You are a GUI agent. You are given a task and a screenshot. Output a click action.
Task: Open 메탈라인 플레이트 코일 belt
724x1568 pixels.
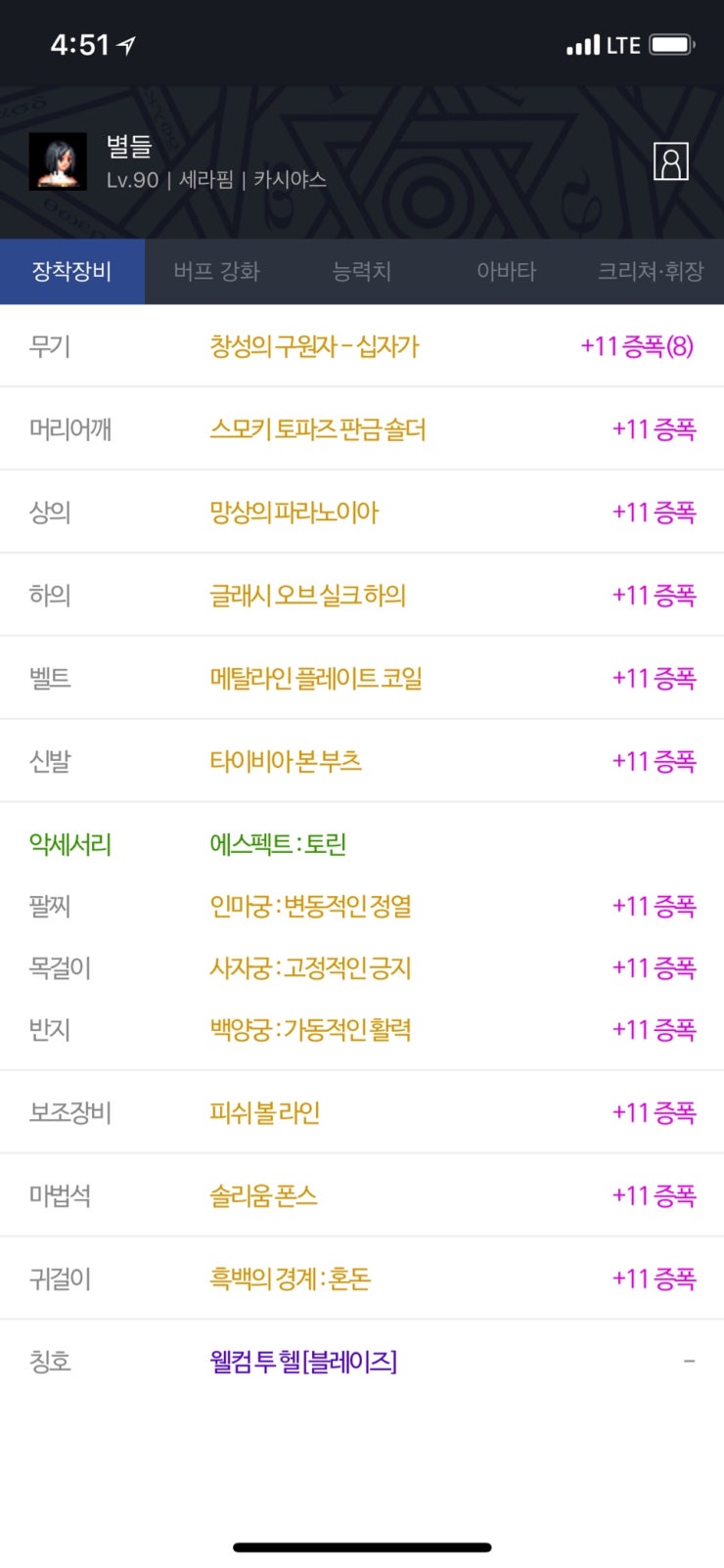click(315, 679)
